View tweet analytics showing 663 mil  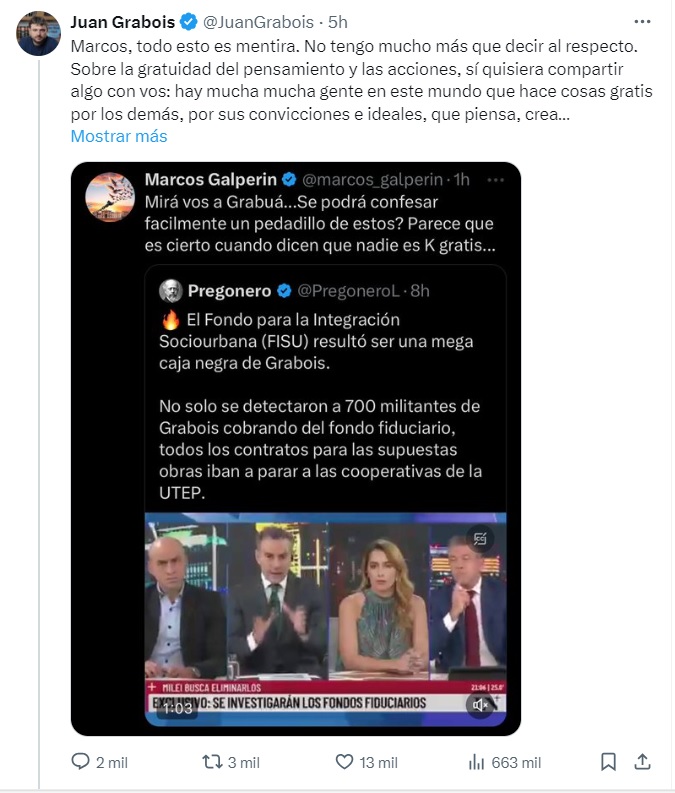[x=478, y=762]
